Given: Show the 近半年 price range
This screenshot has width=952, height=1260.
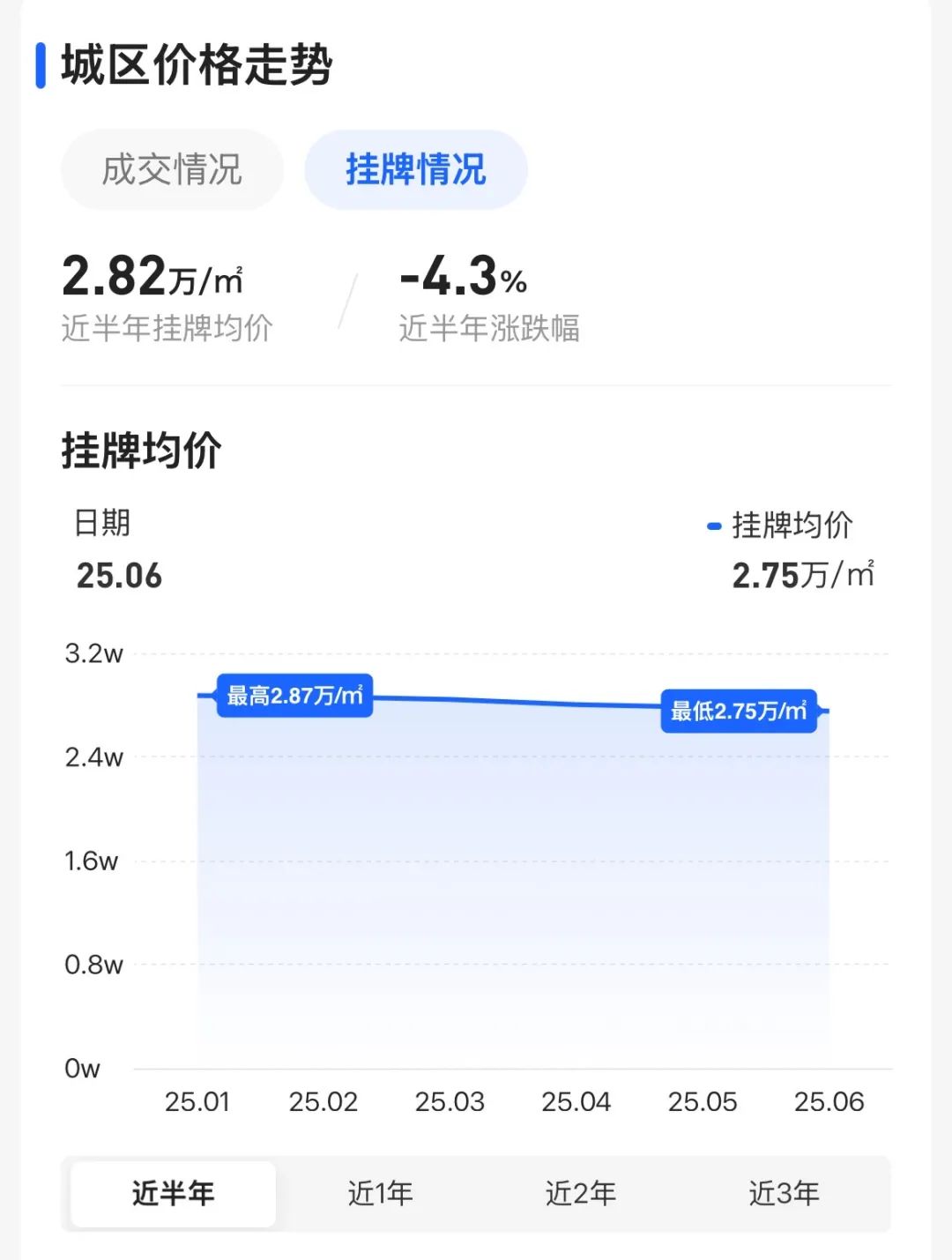Looking at the screenshot, I should coord(173,1193).
